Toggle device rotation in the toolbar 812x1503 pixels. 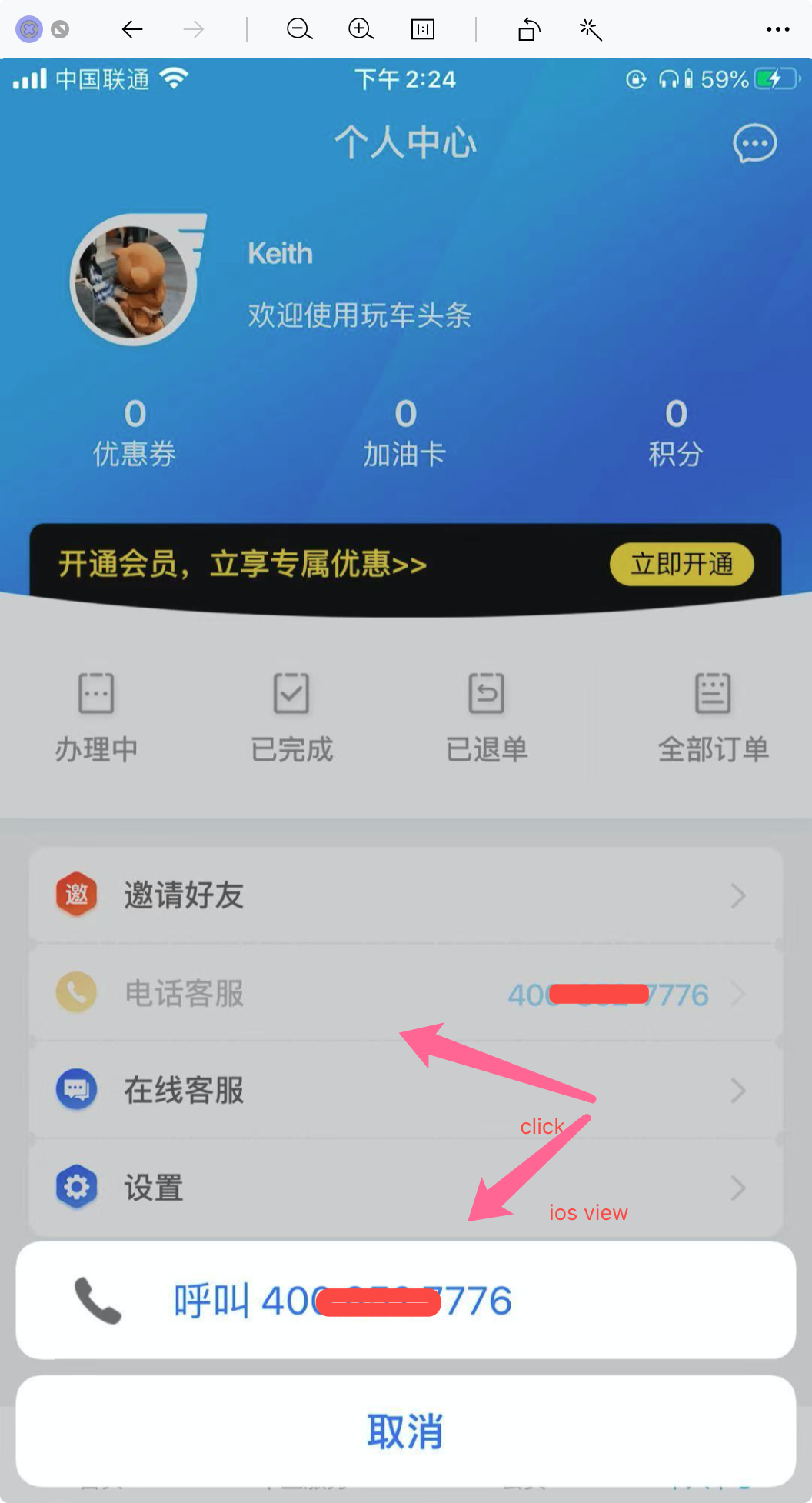coord(527,29)
